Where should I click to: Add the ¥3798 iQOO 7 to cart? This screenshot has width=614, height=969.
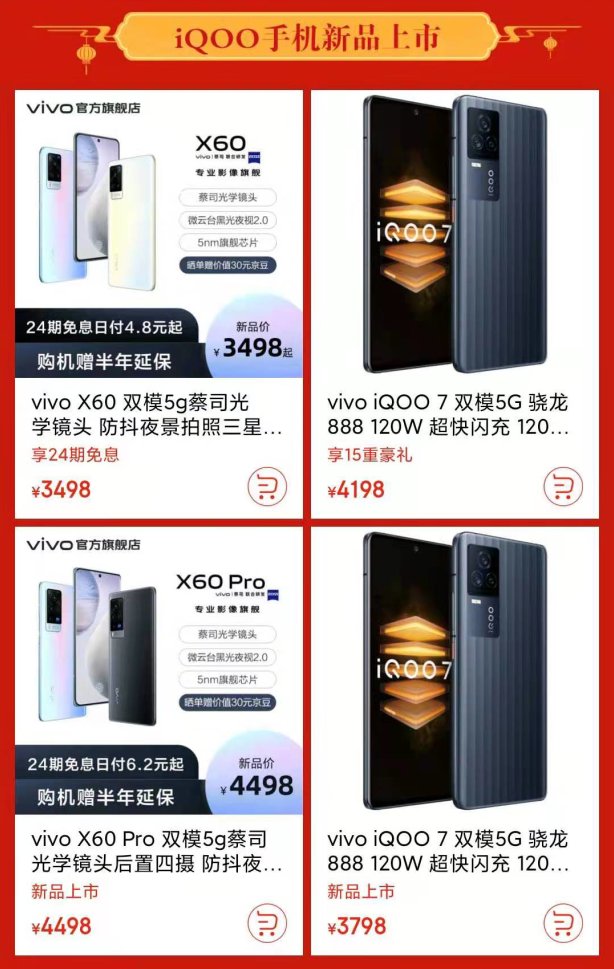(563, 924)
